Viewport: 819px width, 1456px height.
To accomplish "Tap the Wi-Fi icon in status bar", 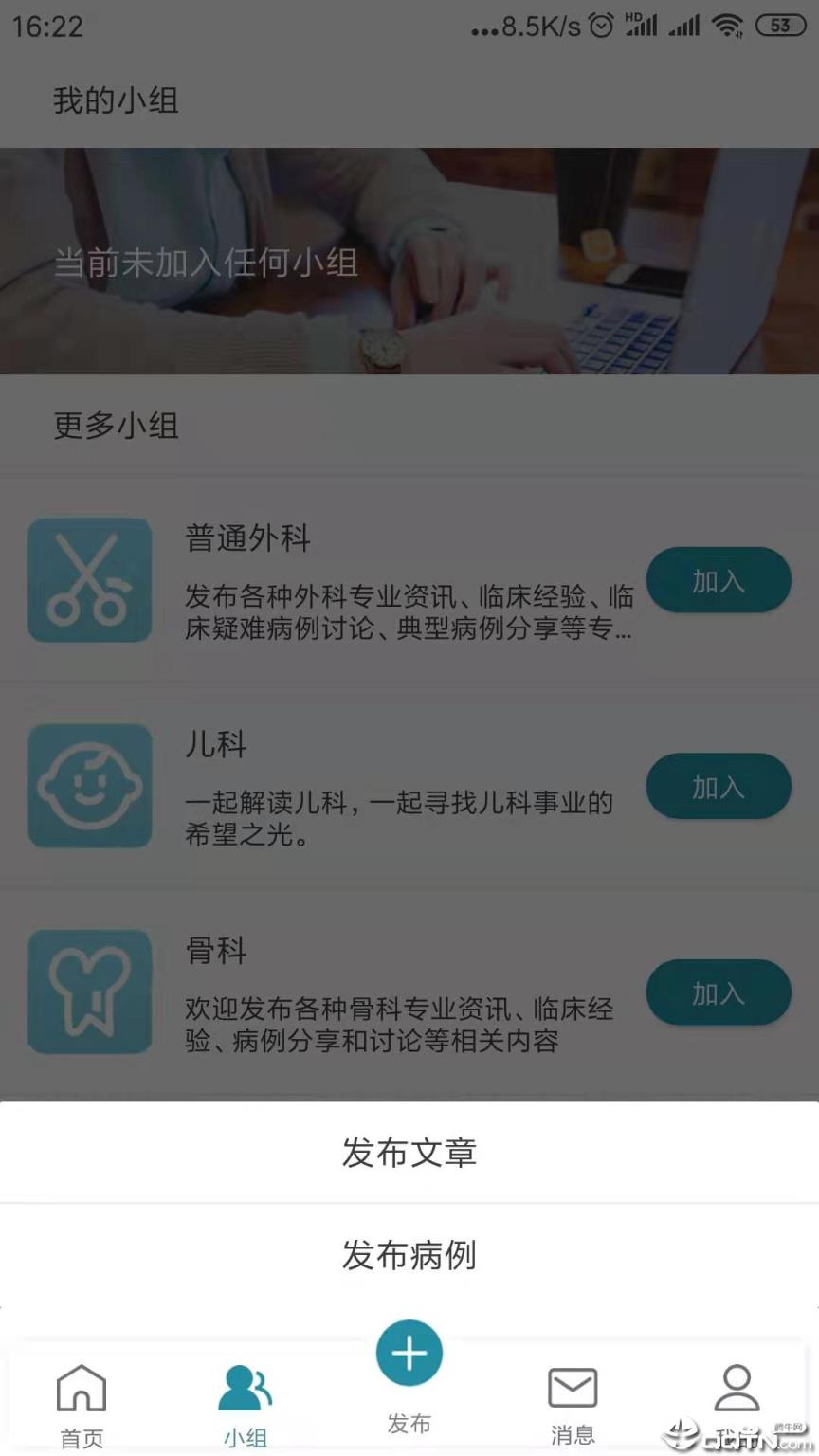I will click(x=726, y=27).
